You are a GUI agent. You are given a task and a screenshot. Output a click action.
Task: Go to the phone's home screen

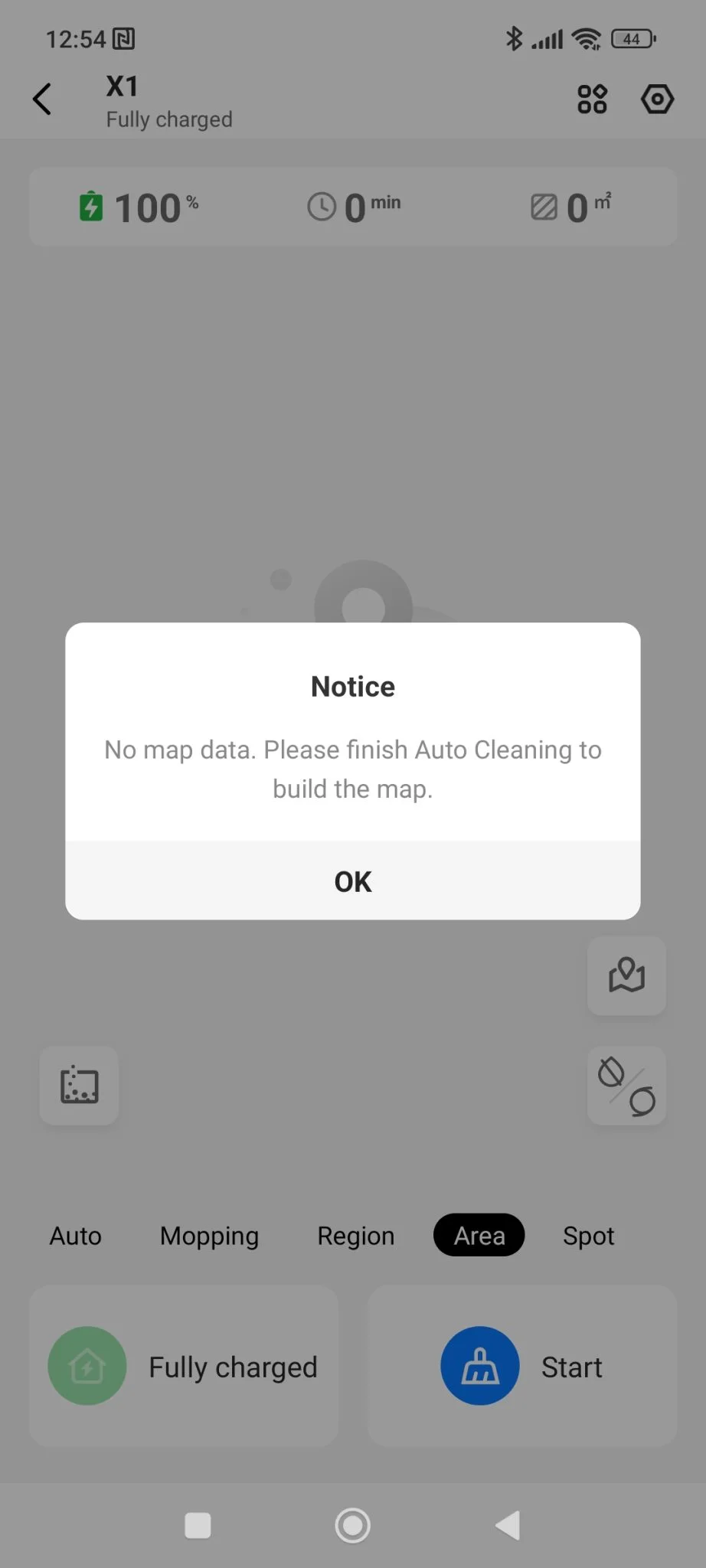(x=353, y=1525)
